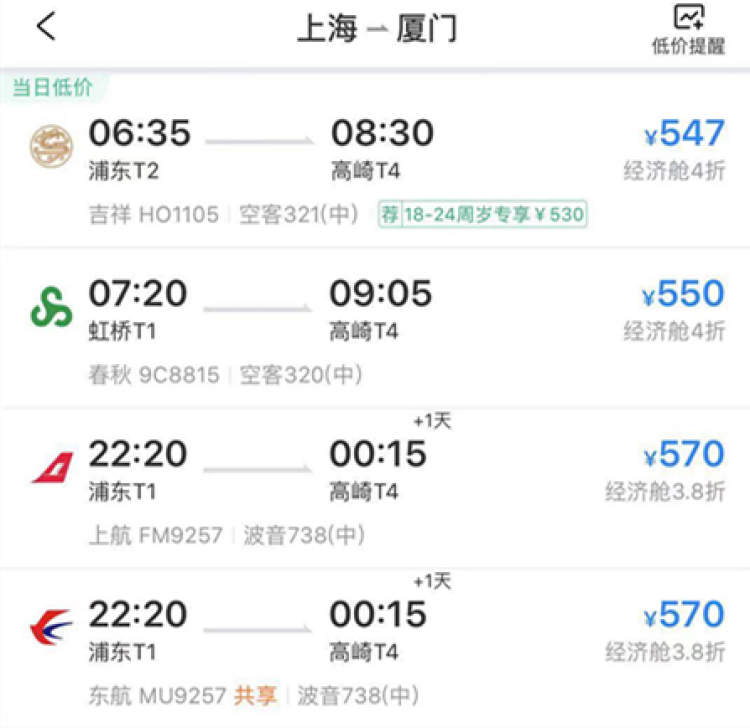The image size is (750, 728).
Task: Go back from the 上海–厦门 flight list
Action: coord(46,27)
